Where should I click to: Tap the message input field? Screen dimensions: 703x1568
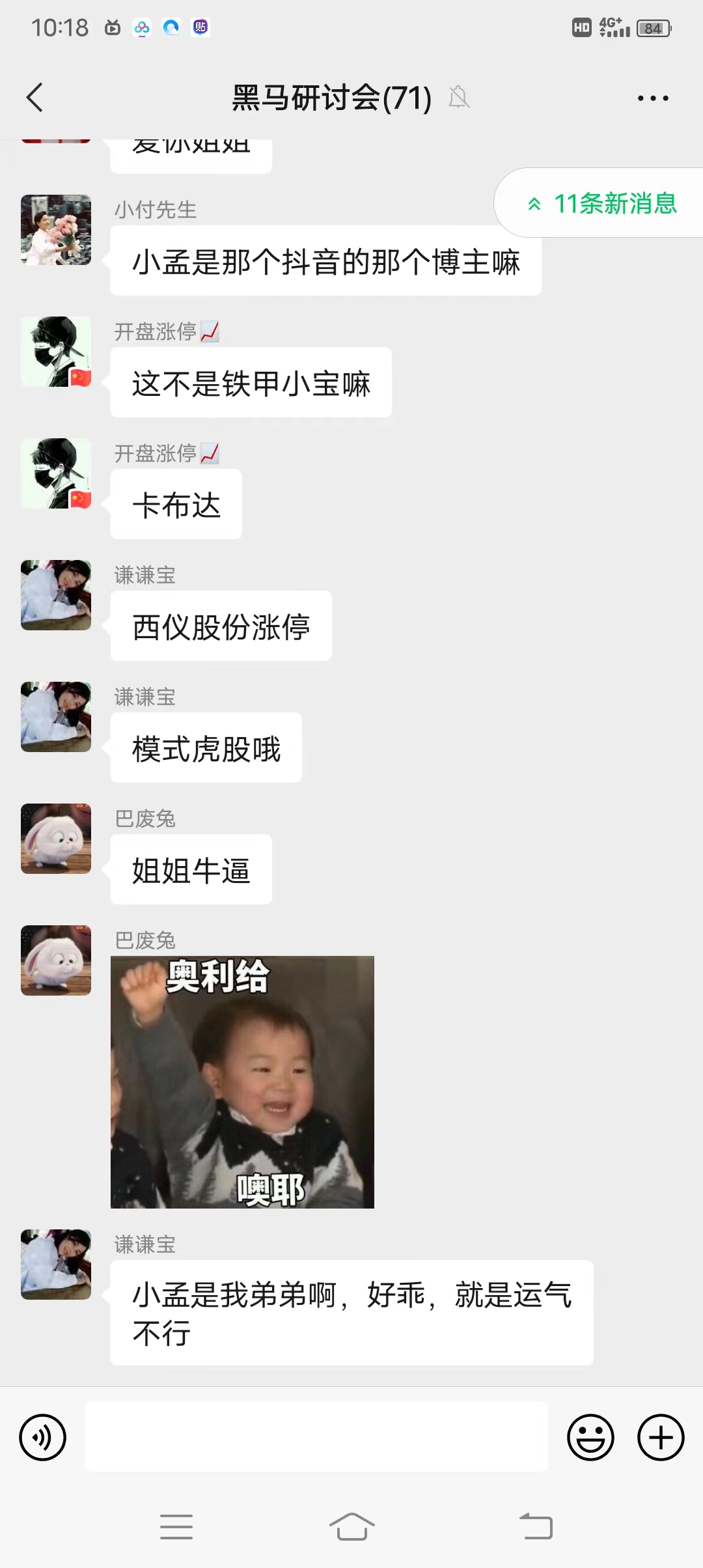316,1437
